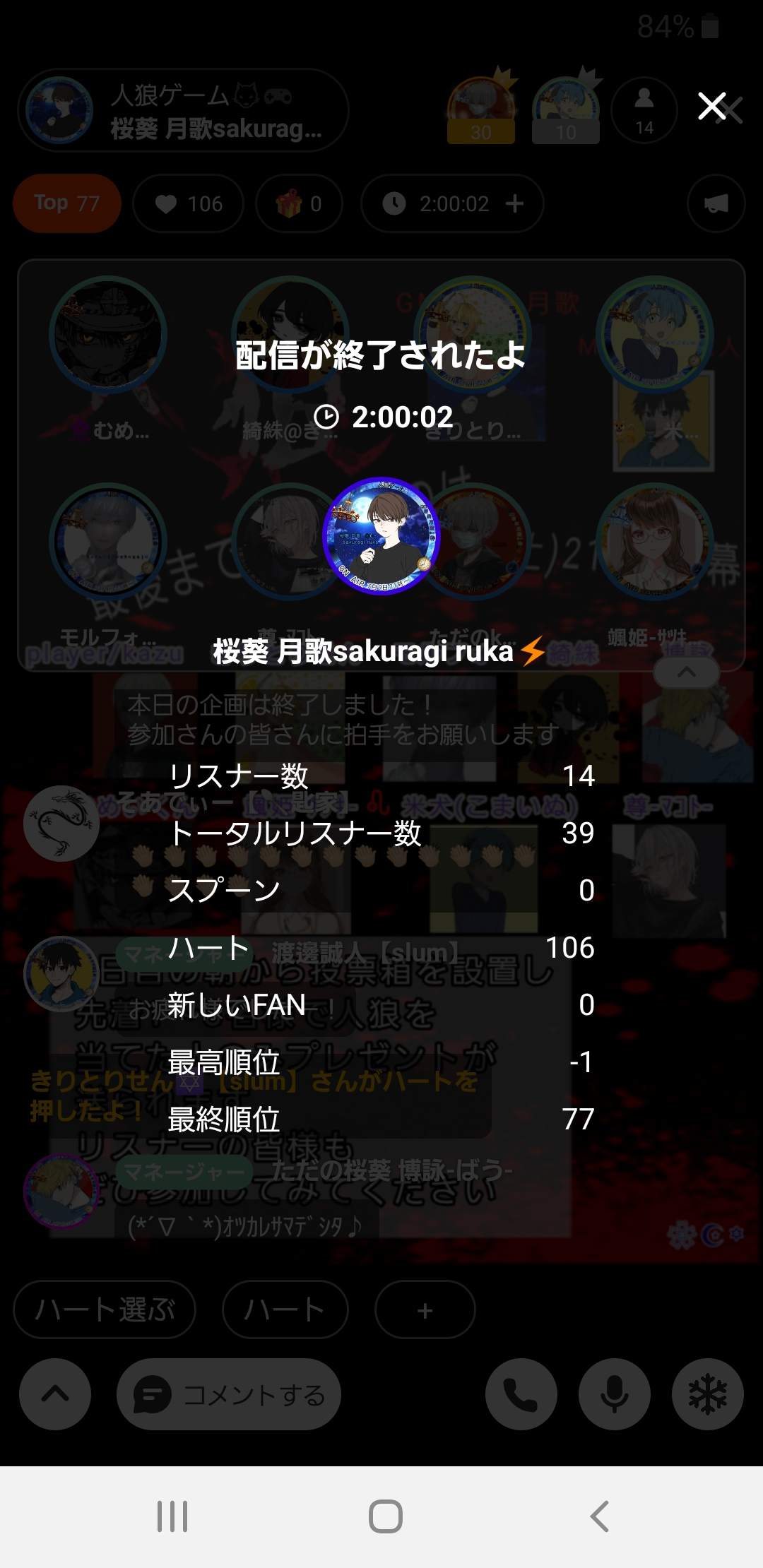
Task: Open 桜葵 月歌sakuragi ruka's profile picture
Action: (381, 536)
